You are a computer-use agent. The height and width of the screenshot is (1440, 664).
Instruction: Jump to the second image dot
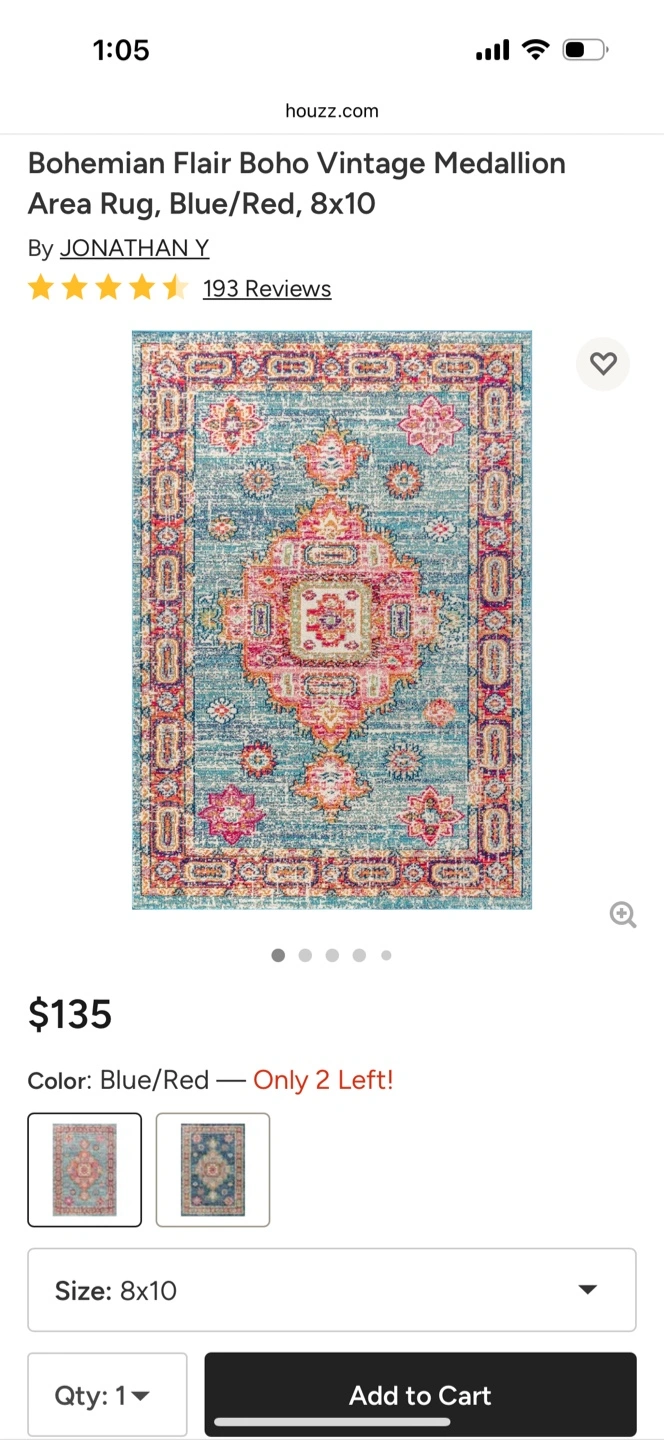(x=305, y=955)
